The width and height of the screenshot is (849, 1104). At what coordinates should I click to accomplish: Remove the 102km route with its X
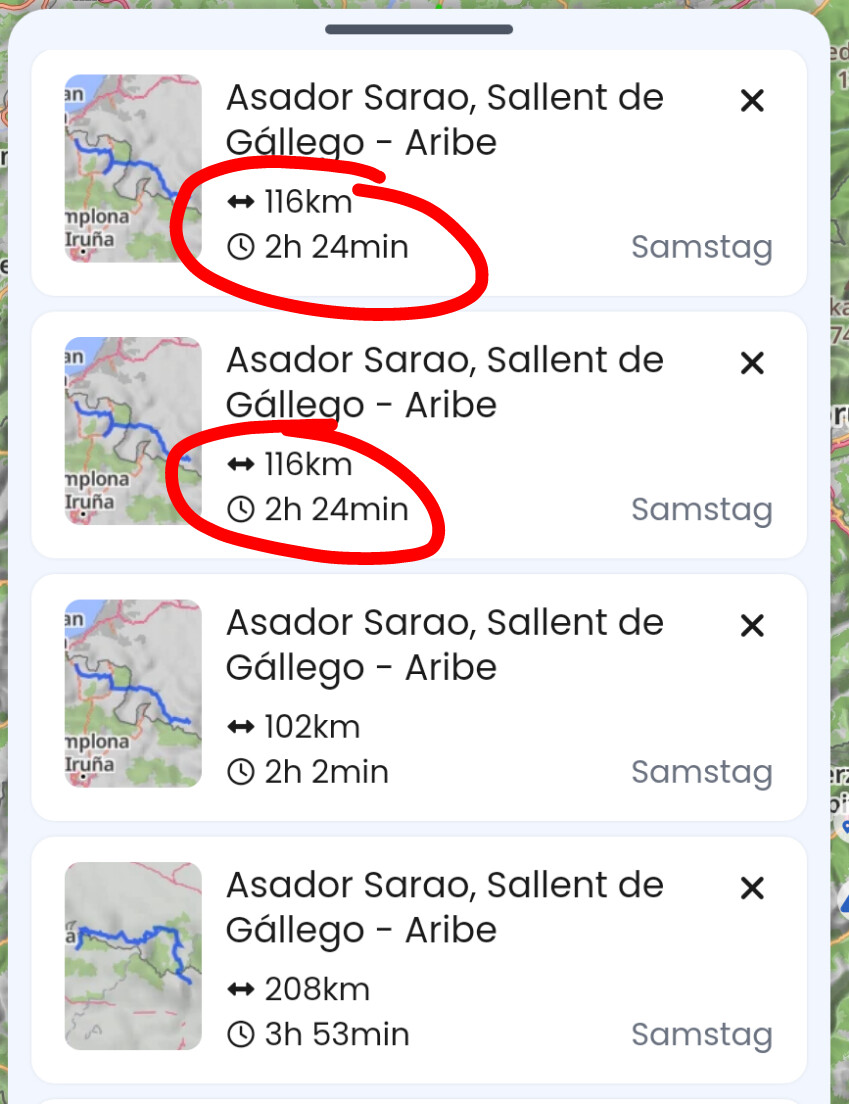point(751,626)
